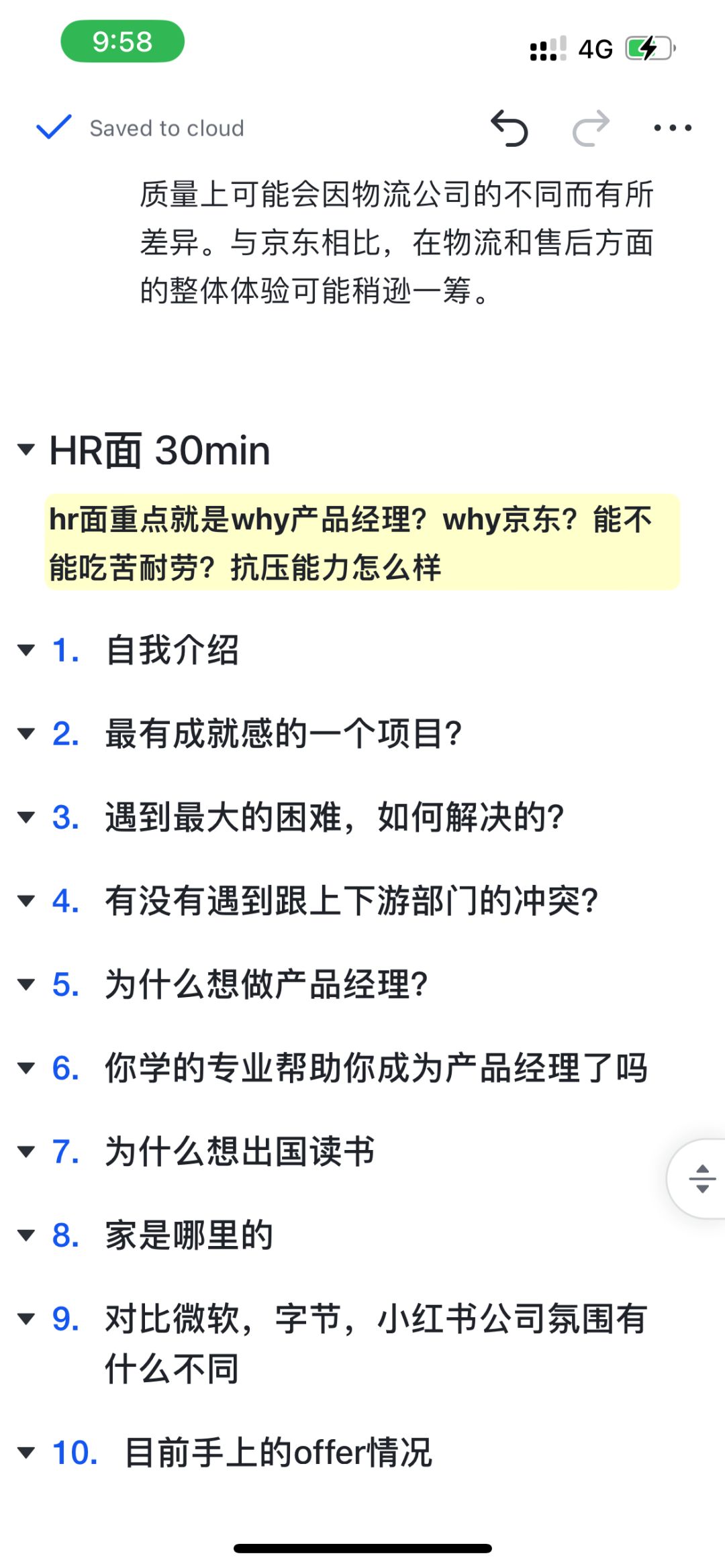Tap the floating up-down scroll button
This screenshot has height=1568, width=725.
[x=702, y=1179]
